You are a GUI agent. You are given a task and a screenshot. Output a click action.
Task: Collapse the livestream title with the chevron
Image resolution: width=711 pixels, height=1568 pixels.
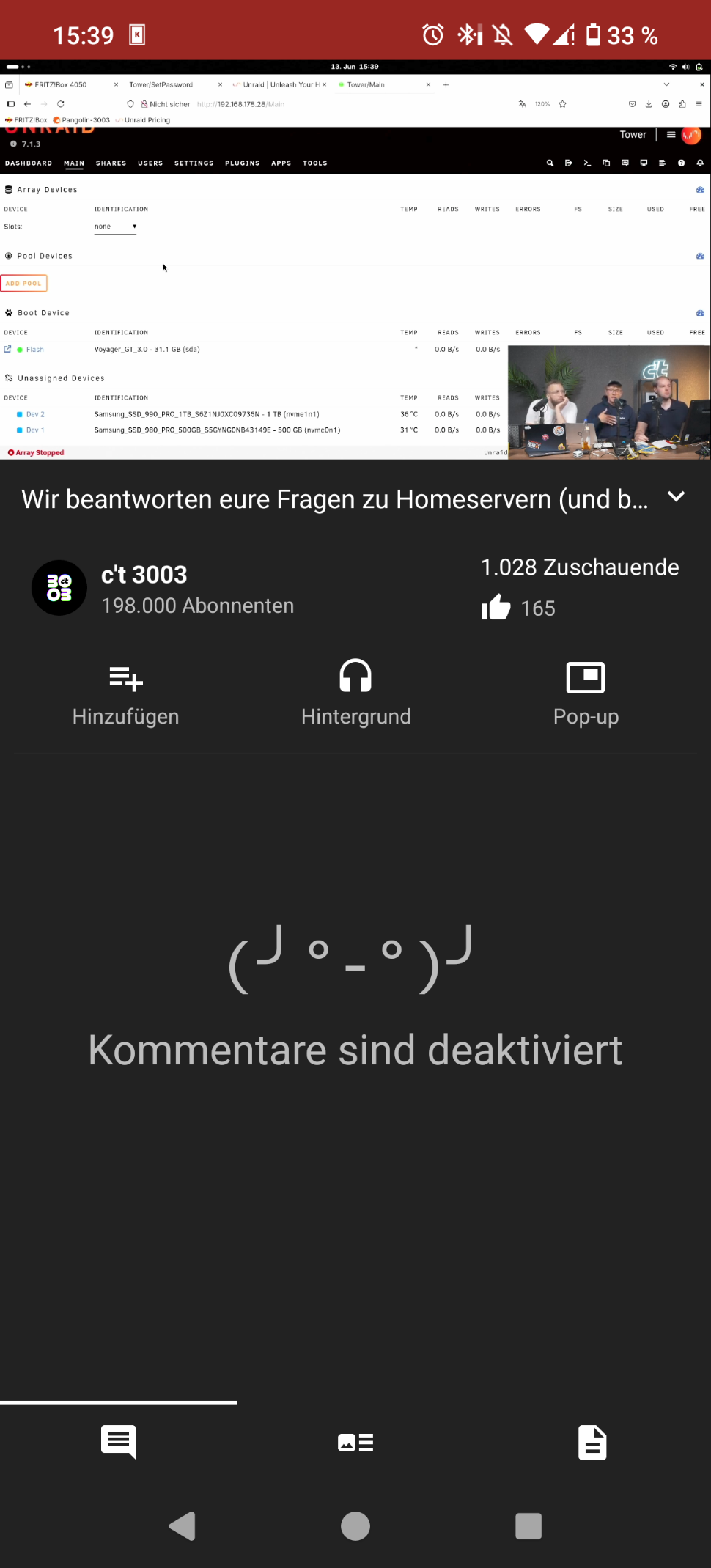click(x=676, y=498)
